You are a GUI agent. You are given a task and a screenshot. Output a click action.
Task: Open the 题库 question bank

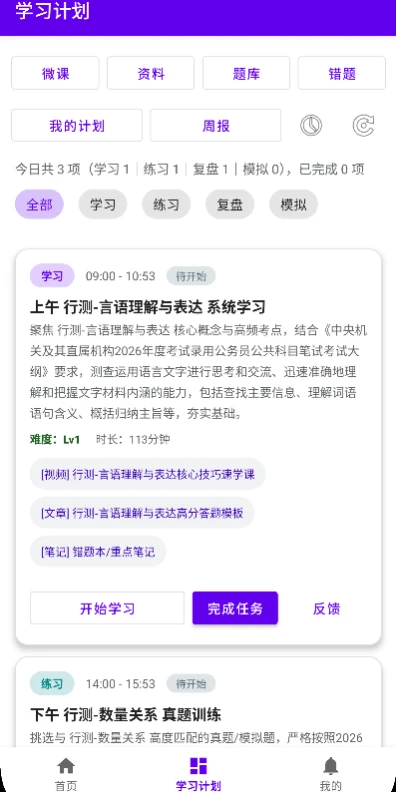tap(246, 73)
